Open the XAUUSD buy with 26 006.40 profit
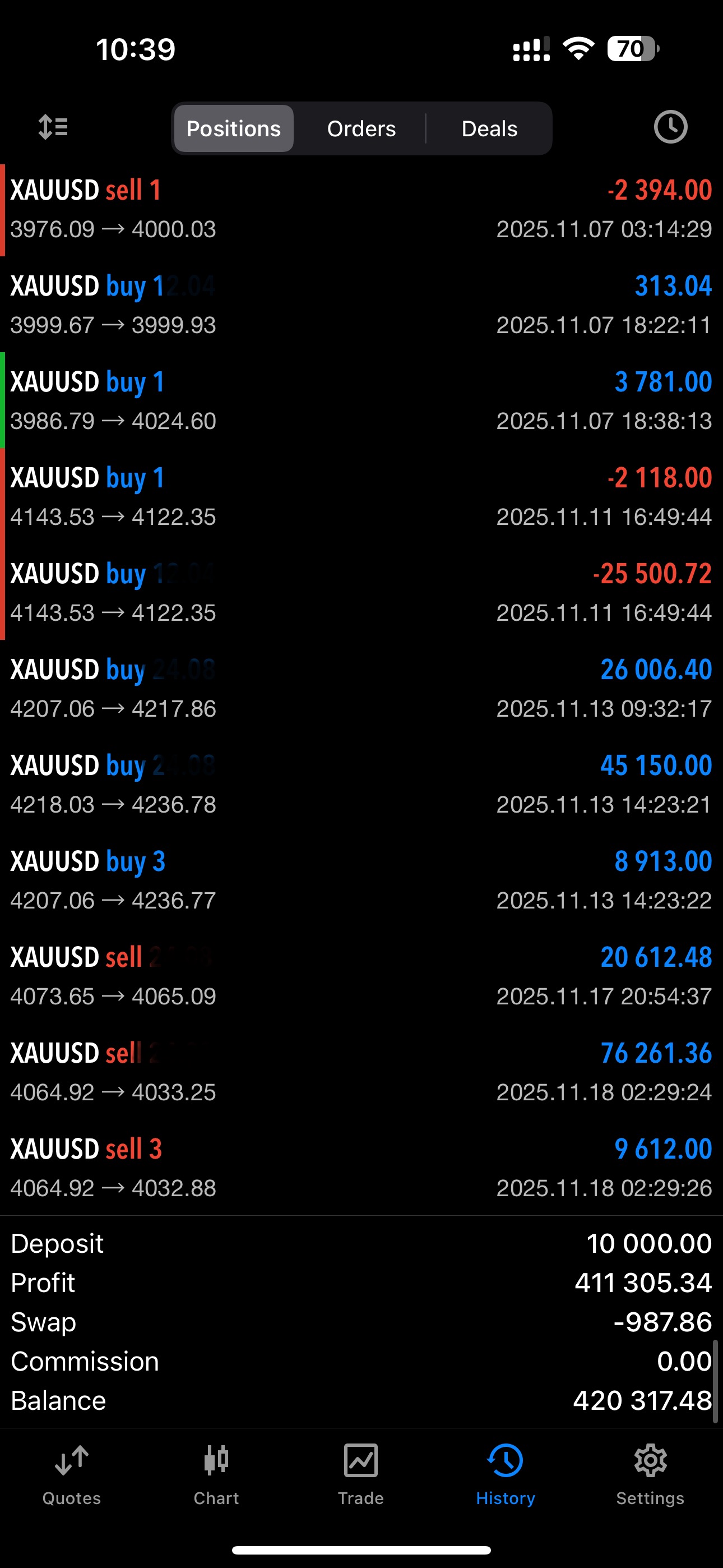 pyautogui.click(x=361, y=689)
